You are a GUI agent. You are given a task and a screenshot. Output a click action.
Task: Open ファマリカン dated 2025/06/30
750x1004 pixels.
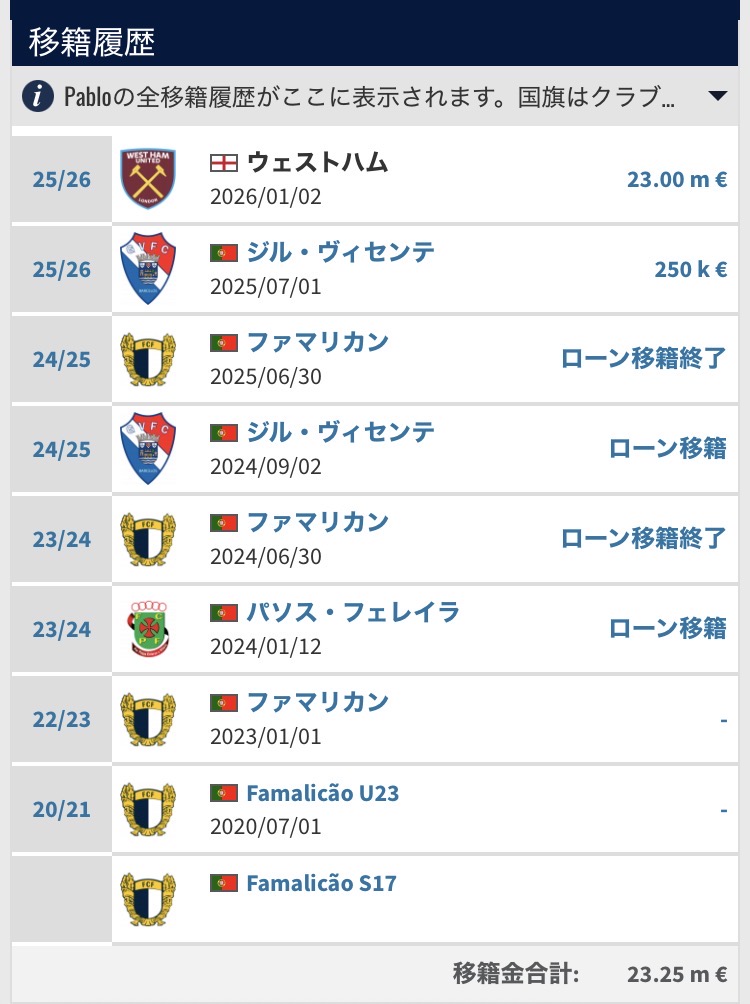[x=317, y=342]
